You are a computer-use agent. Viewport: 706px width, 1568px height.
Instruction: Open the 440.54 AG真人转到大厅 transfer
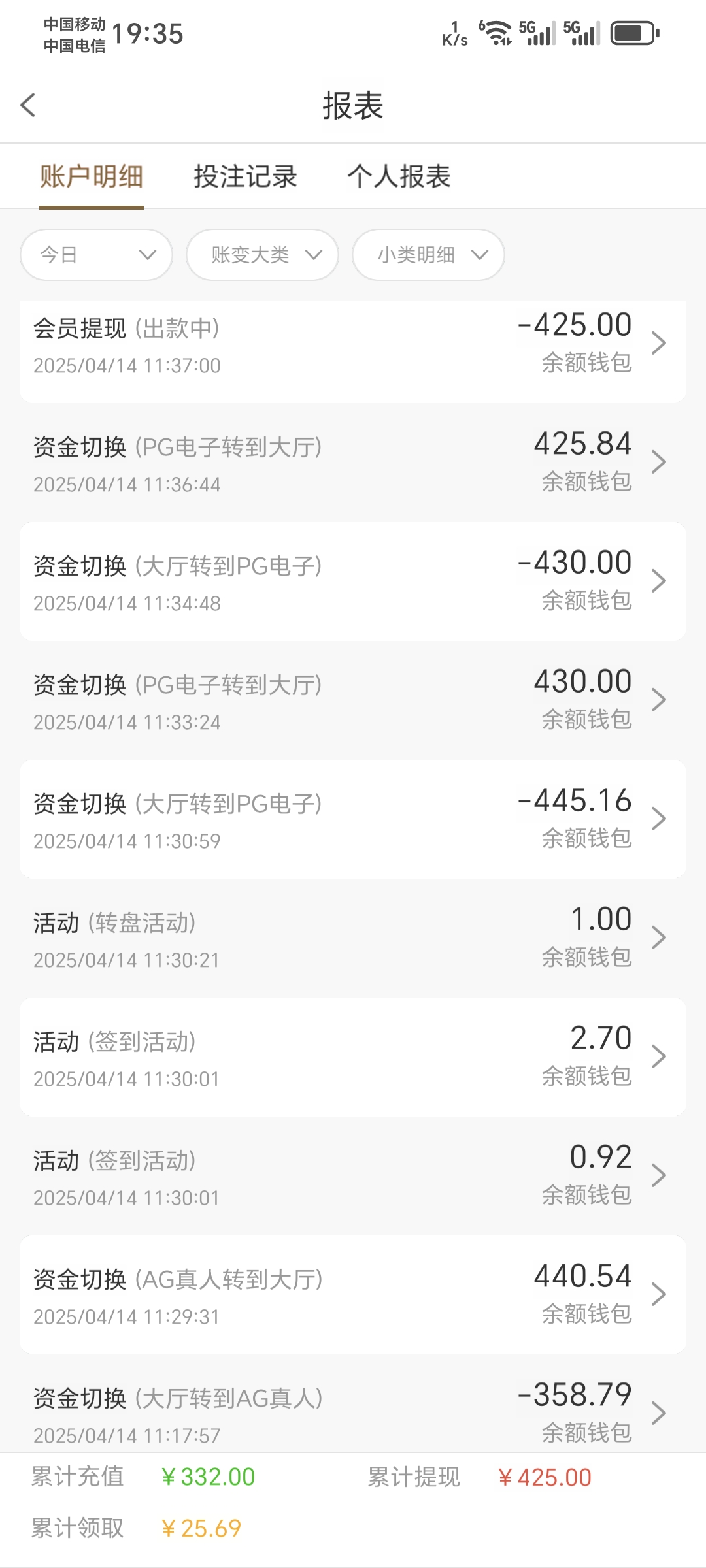[x=353, y=1296]
